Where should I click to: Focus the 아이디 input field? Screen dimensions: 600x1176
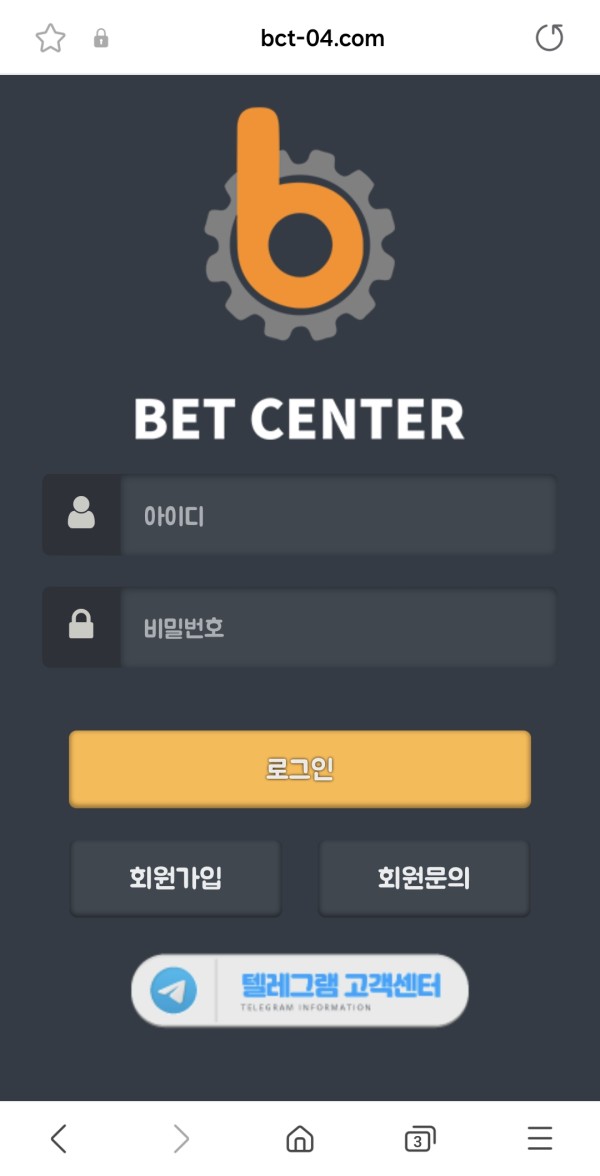coord(337,516)
